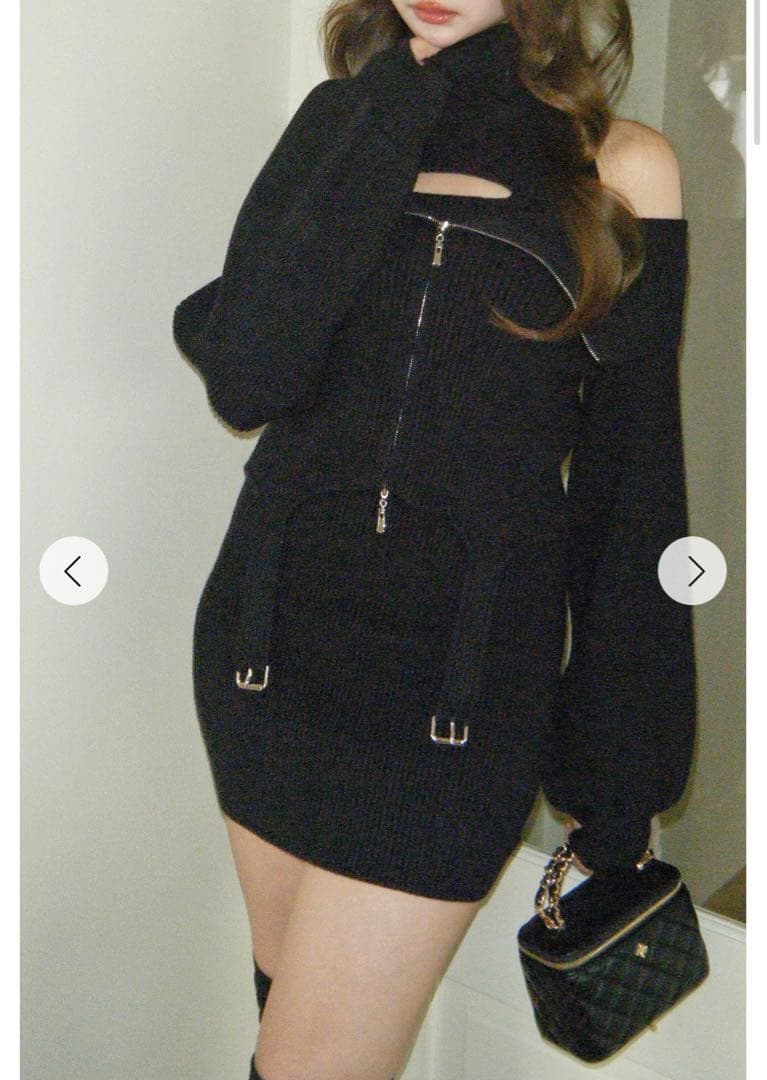
Task: Go to the next product image
Action: tap(692, 571)
